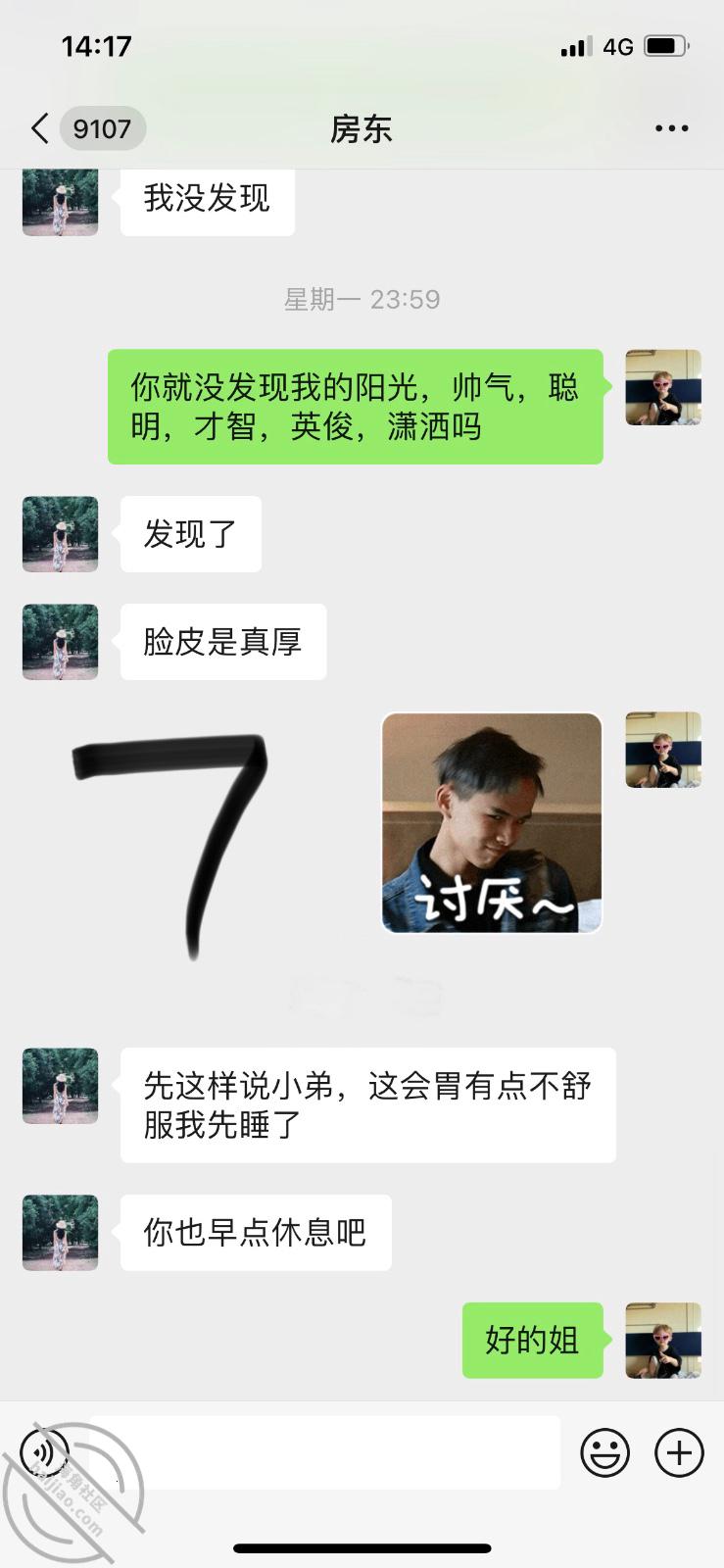This screenshot has height=1568, width=724.
Task: Tap the message text field
Action: 324,1452
